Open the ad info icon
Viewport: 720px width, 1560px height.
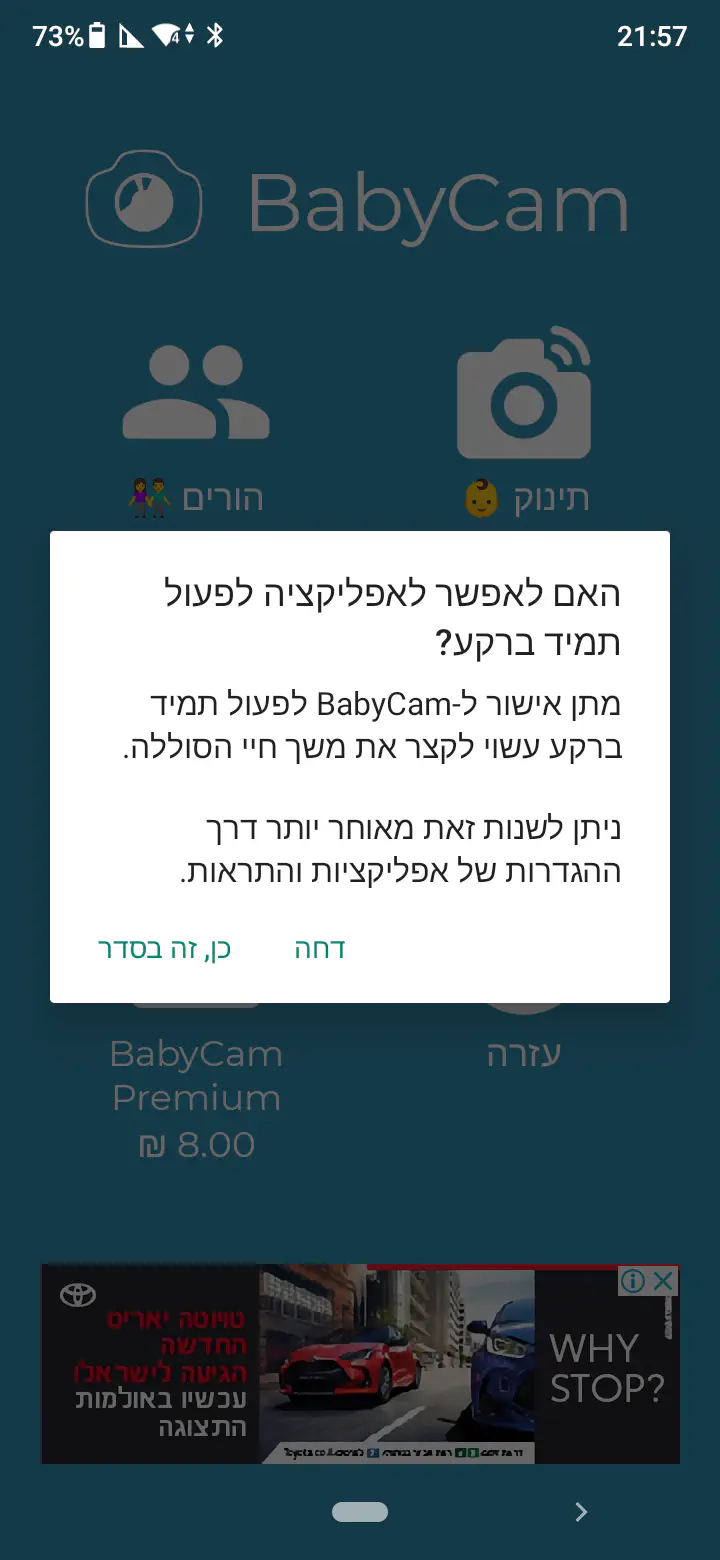(633, 1281)
